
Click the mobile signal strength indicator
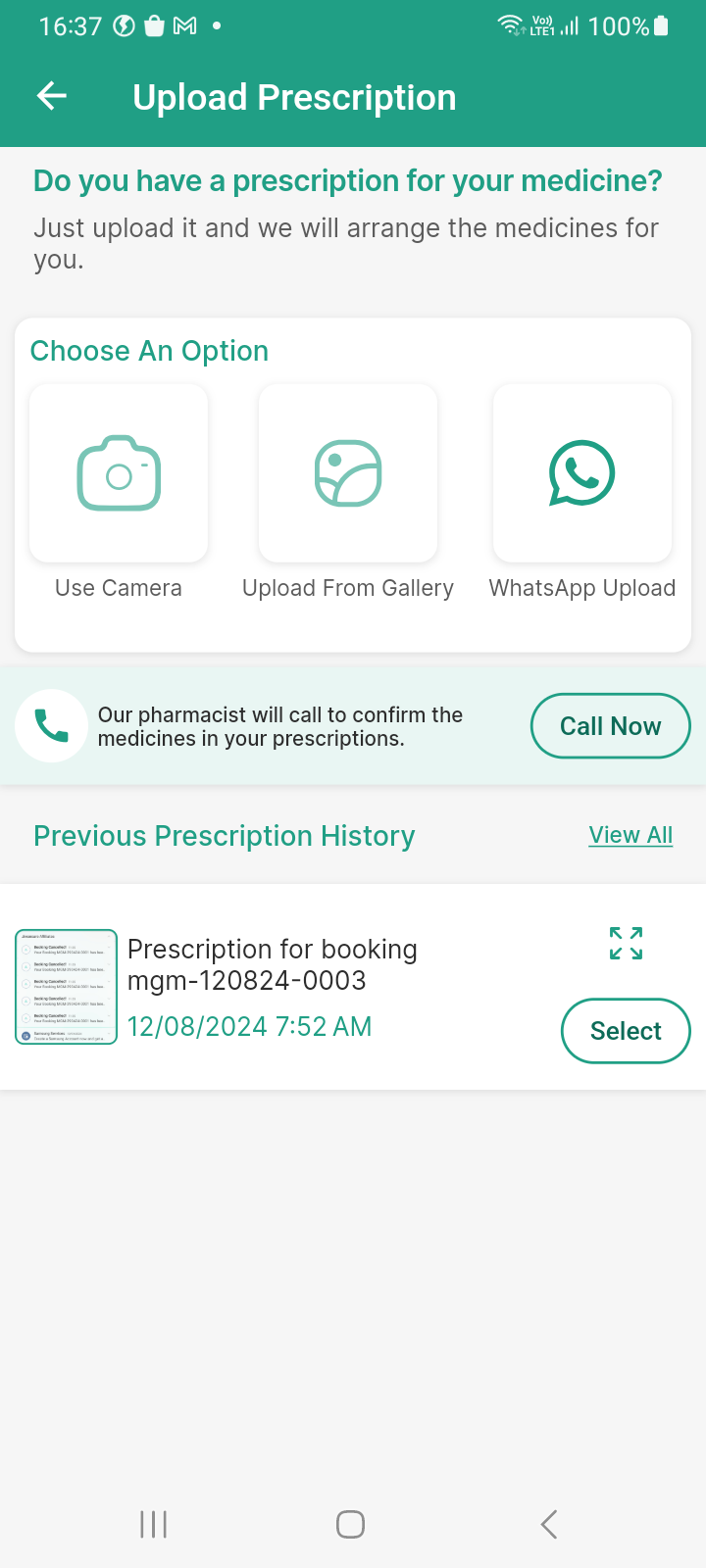(572, 25)
